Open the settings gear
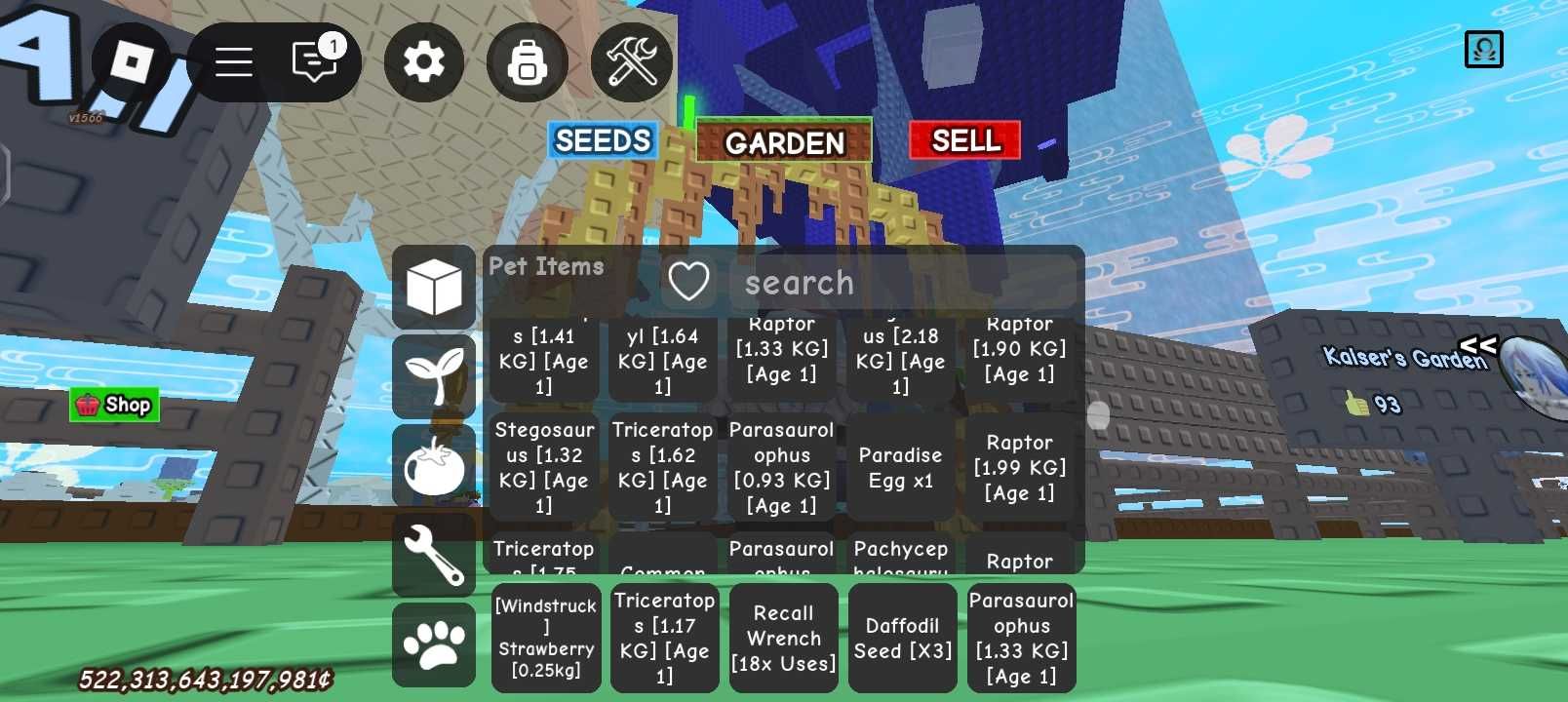Image resolution: width=1568 pixels, height=702 pixels. click(424, 63)
